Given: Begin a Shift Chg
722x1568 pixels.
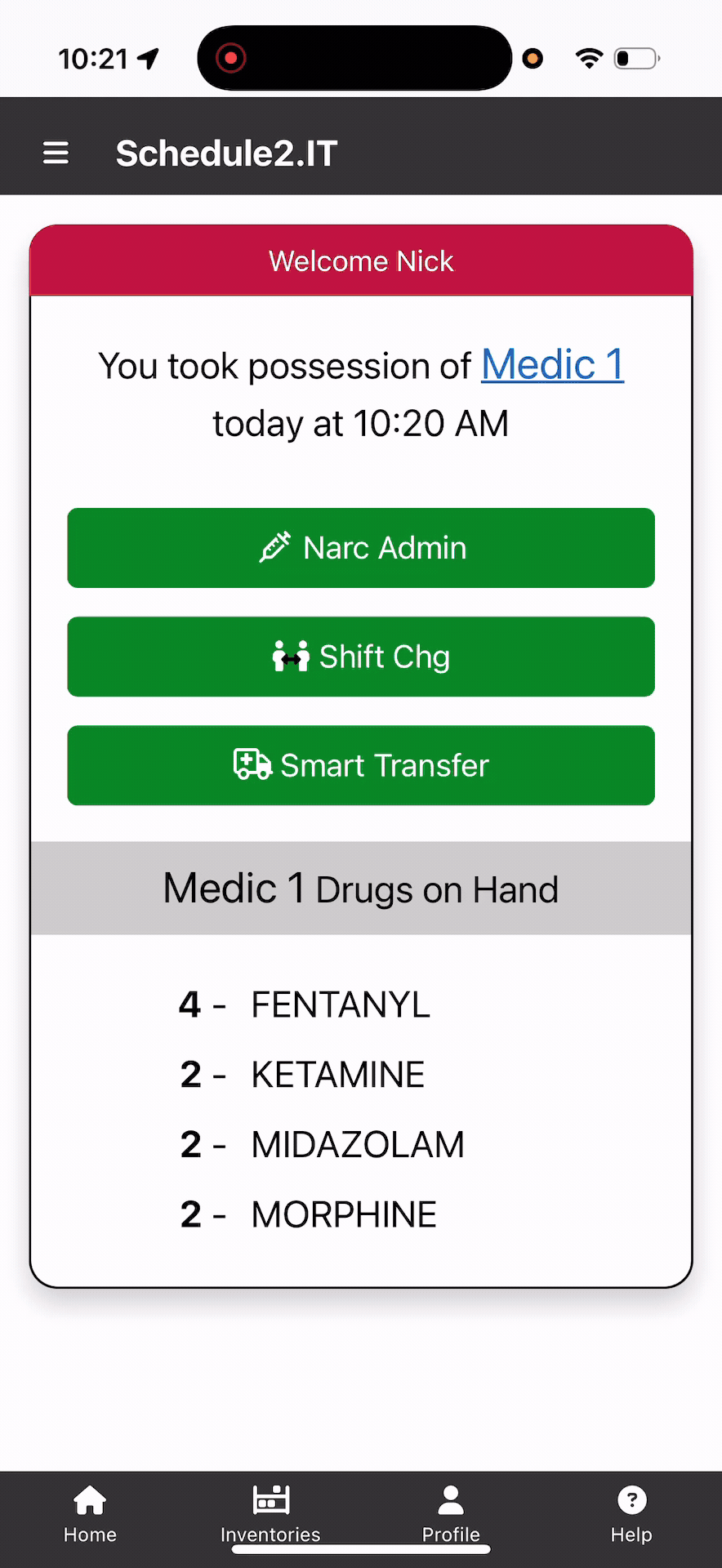Looking at the screenshot, I should (x=361, y=657).
